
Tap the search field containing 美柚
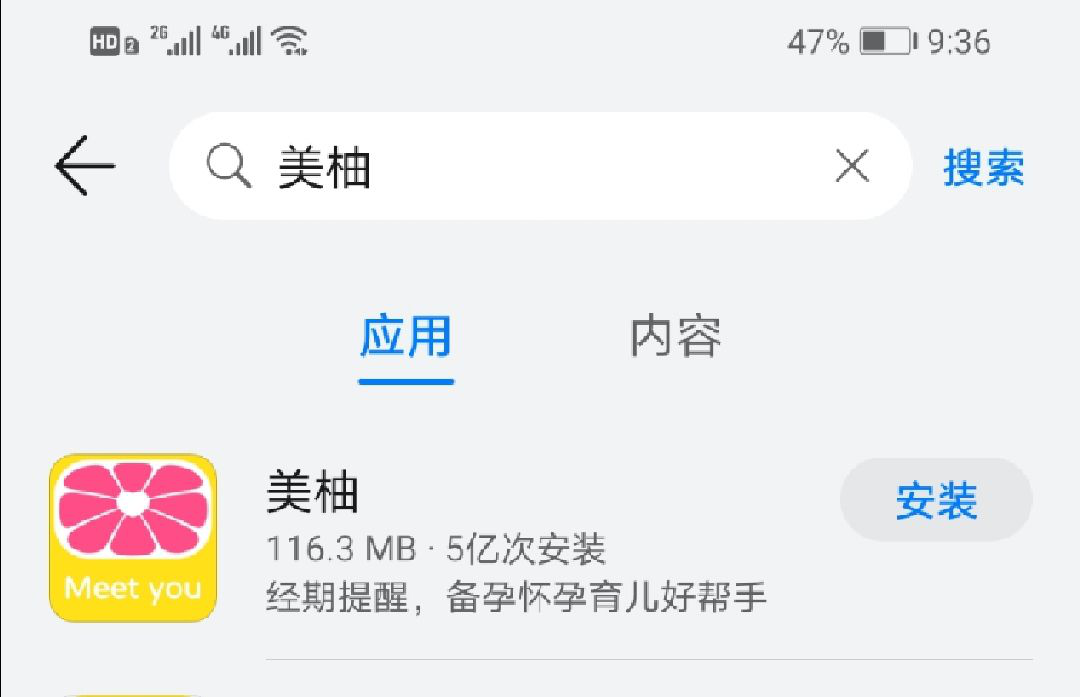click(520, 167)
